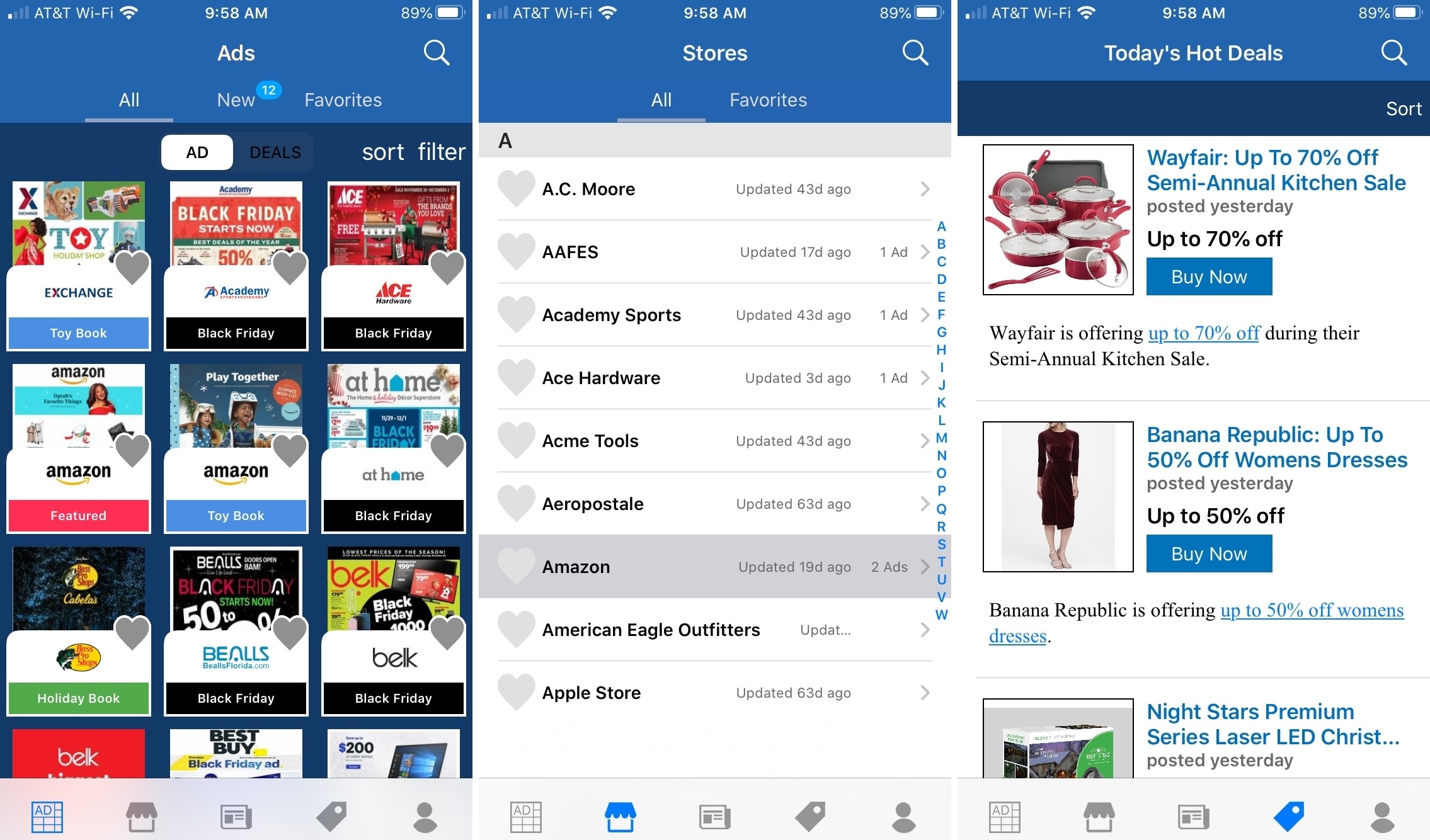Open the Bealls Black Friday ad
The height and width of the screenshot is (840, 1430).
(236, 630)
